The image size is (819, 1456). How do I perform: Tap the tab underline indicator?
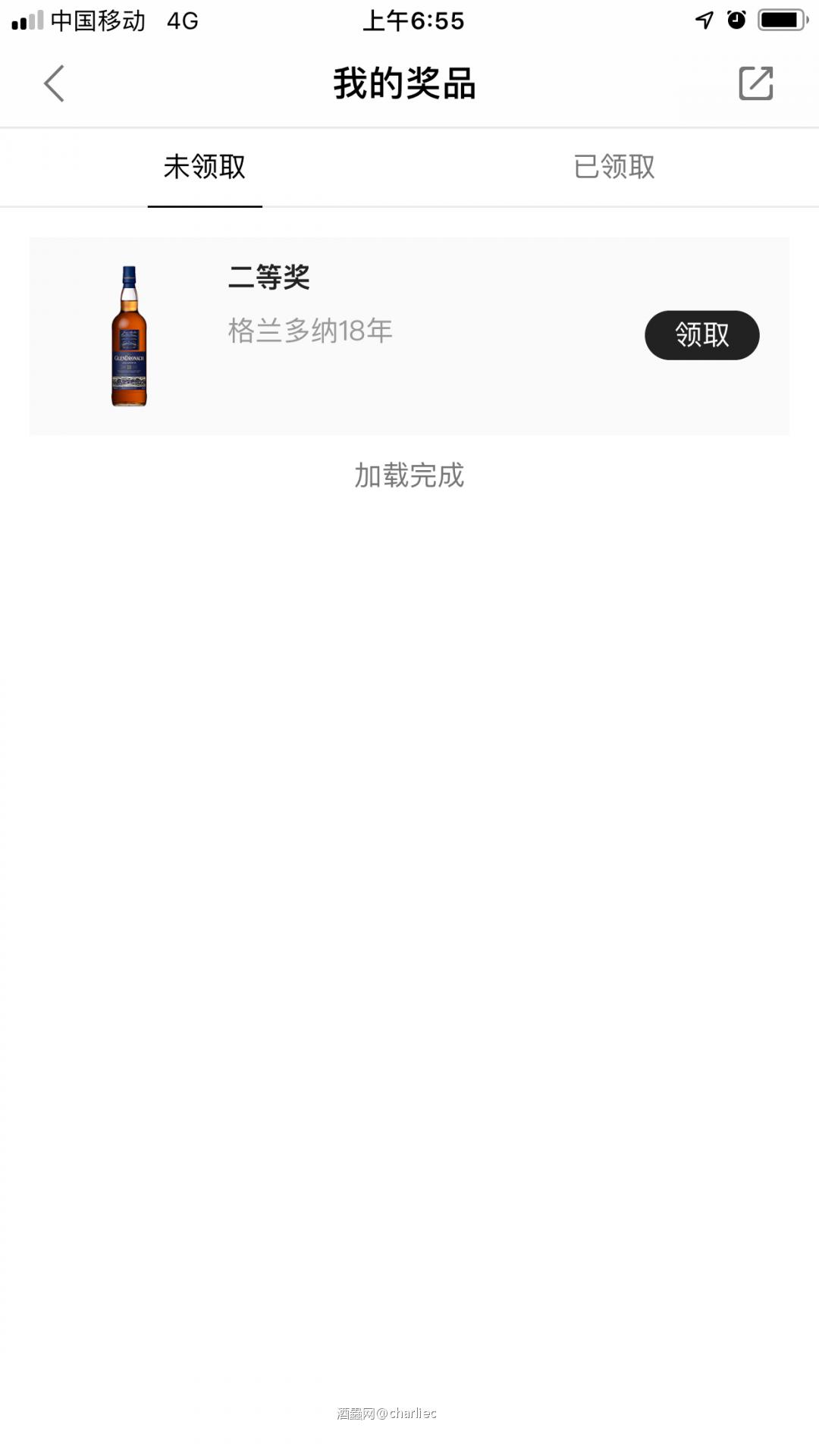205,203
